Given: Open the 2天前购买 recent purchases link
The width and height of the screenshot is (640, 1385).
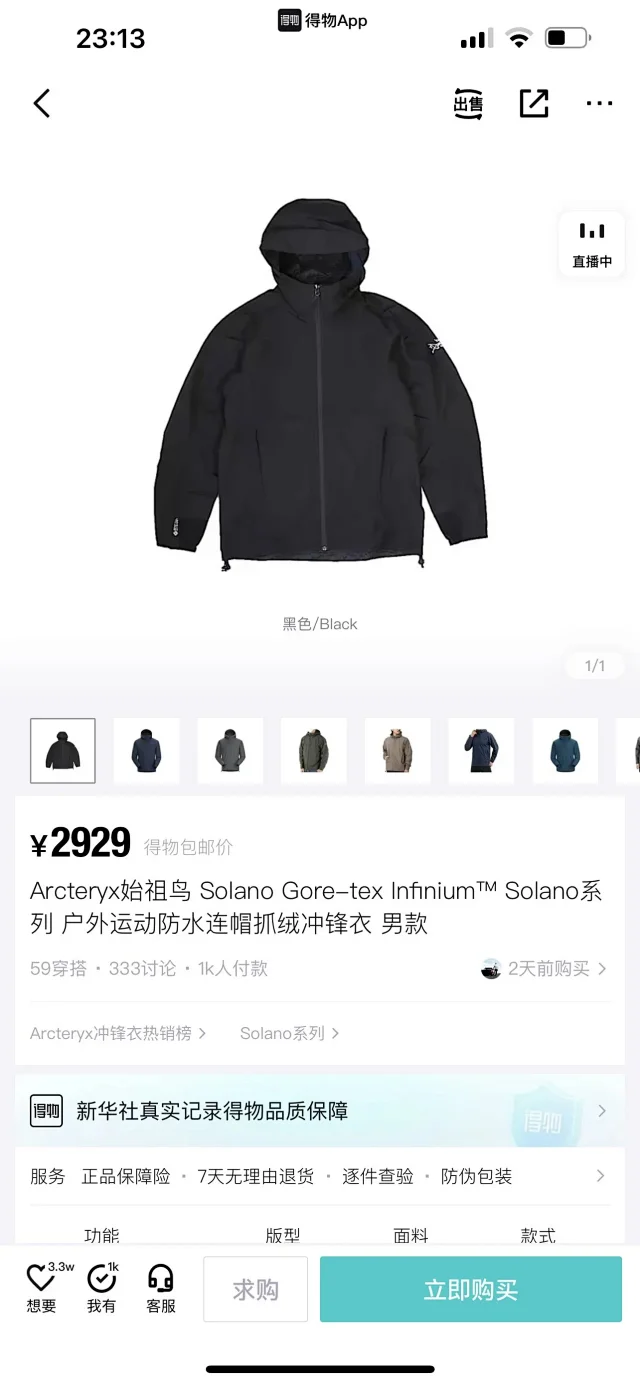Looking at the screenshot, I should [544, 968].
